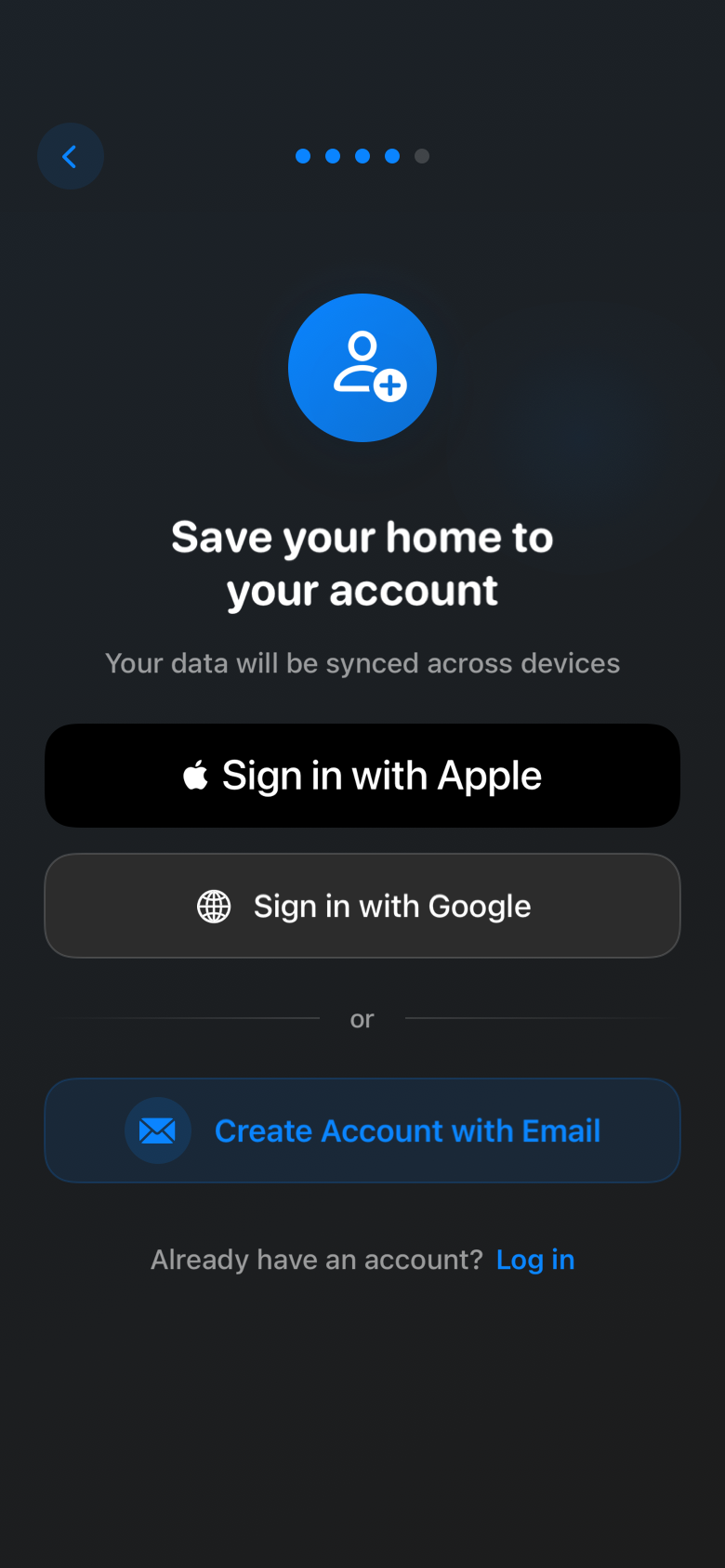The width and height of the screenshot is (725, 1568).
Task: Go back using the arrow button
Action: tap(70, 156)
